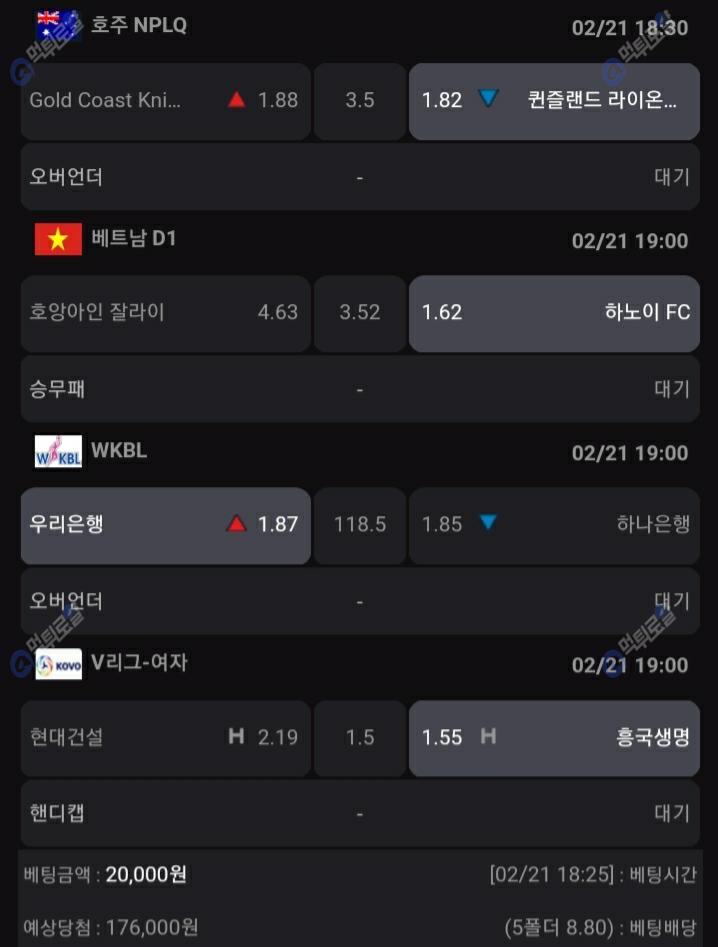
Task: Tap the draw odds 3.52
Action: (360, 312)
